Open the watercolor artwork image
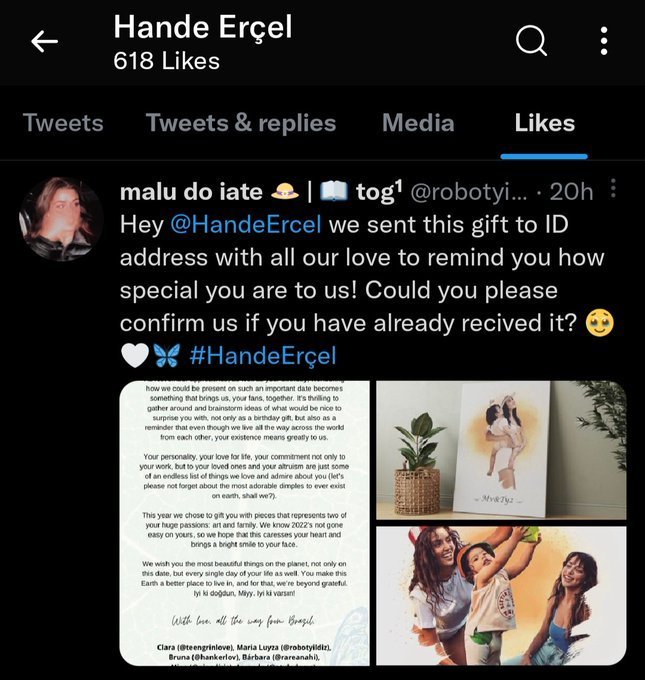 click(501, 596)
